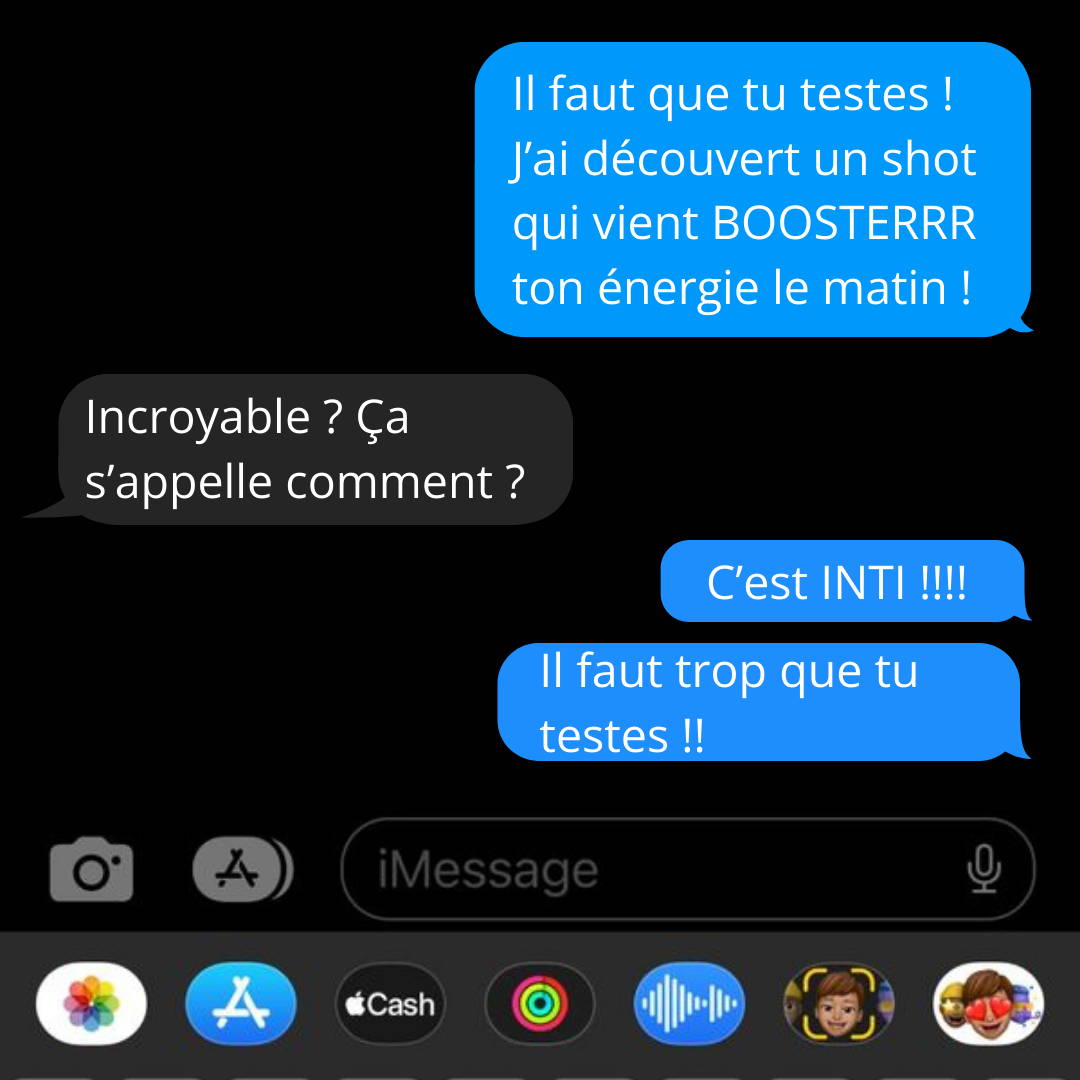1080x1080 pixels.
Task: Open the camera next to the message field
Action: click(x=91, y=870)
